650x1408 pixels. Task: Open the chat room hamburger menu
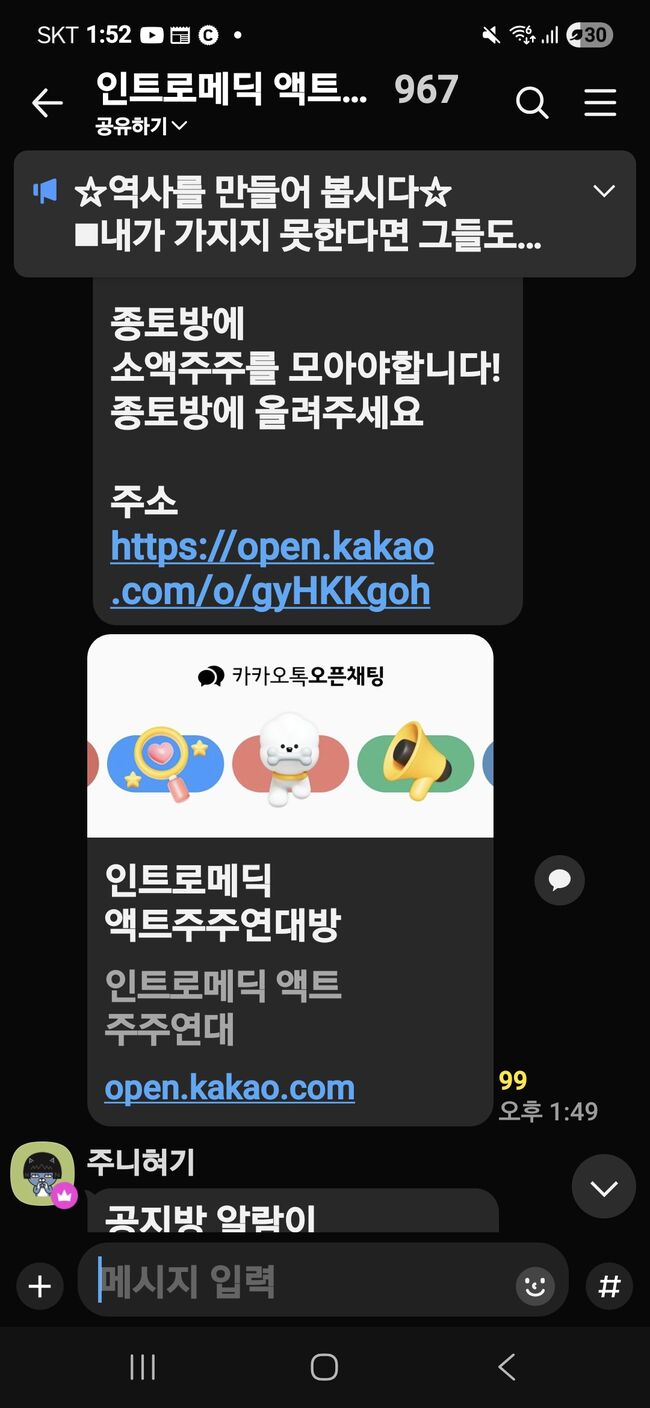[600, 103]
